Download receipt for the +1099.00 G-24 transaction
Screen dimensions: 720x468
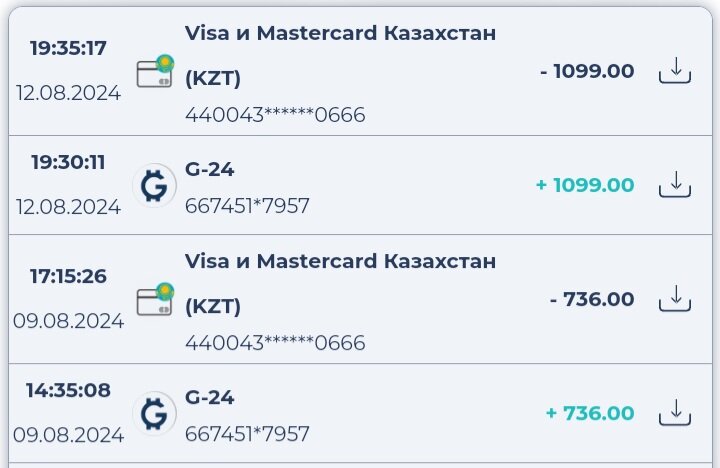(x=675, y=185)
